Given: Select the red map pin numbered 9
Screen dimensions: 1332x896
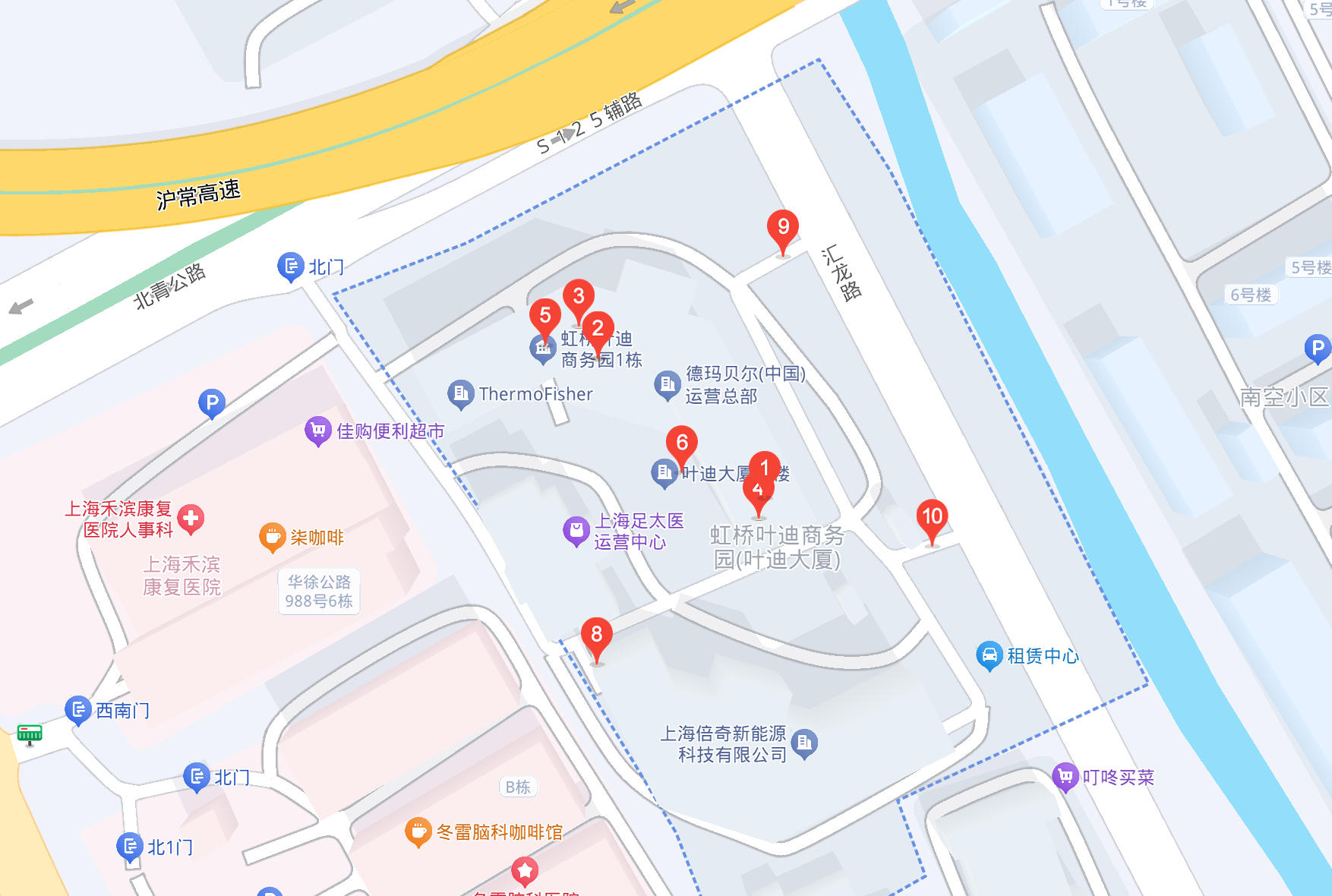Looking at the screenshot, I should [x=783, y=227].
